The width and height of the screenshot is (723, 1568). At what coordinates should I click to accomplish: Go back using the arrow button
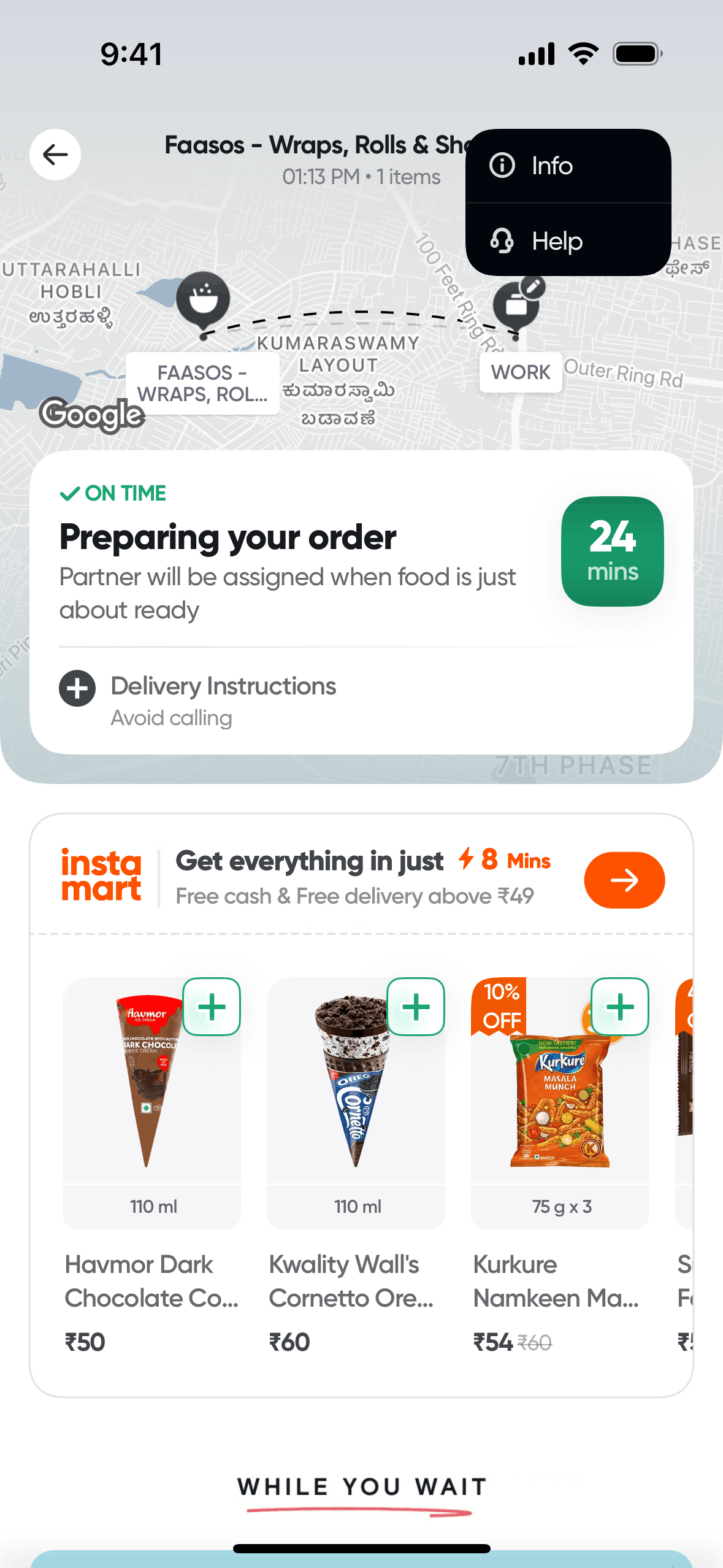tap(55, 155)
